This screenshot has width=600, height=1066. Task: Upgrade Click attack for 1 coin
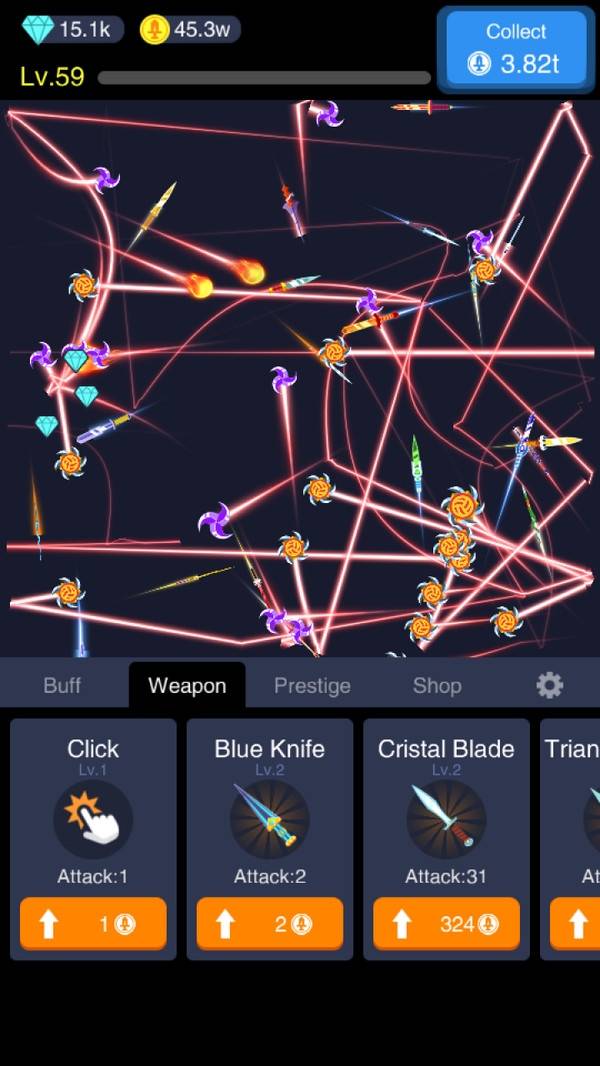[x=93, y=924]
